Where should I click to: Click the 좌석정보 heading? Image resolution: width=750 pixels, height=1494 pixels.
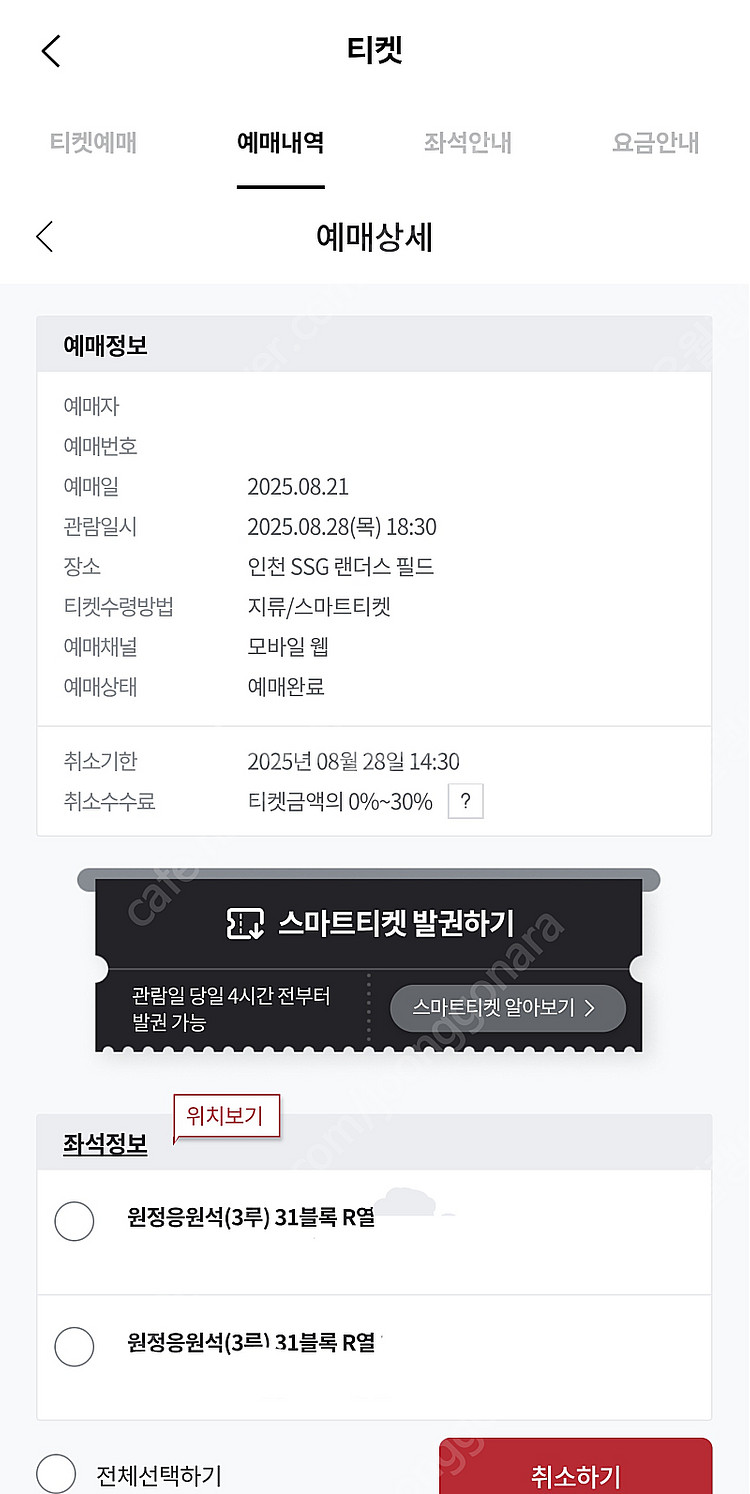pyautogui.click(x=104, y=1142)
